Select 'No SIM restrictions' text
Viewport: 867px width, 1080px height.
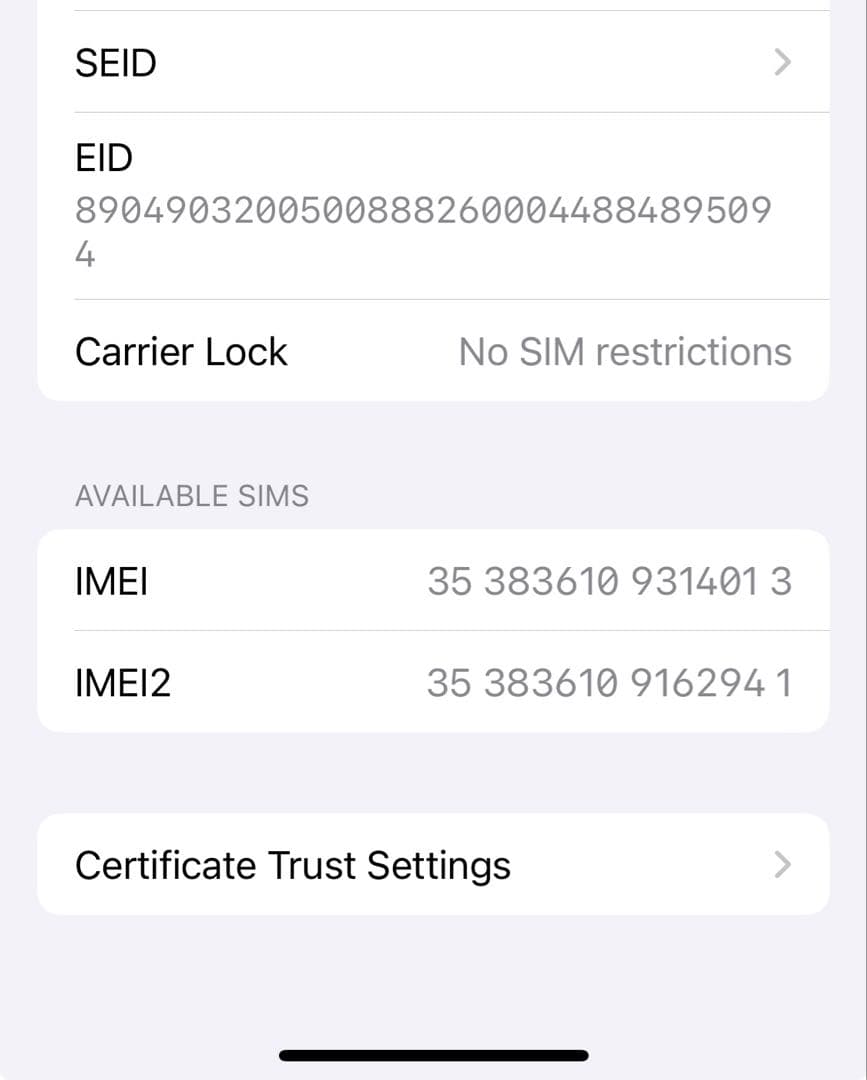click(x=625, y=351)
